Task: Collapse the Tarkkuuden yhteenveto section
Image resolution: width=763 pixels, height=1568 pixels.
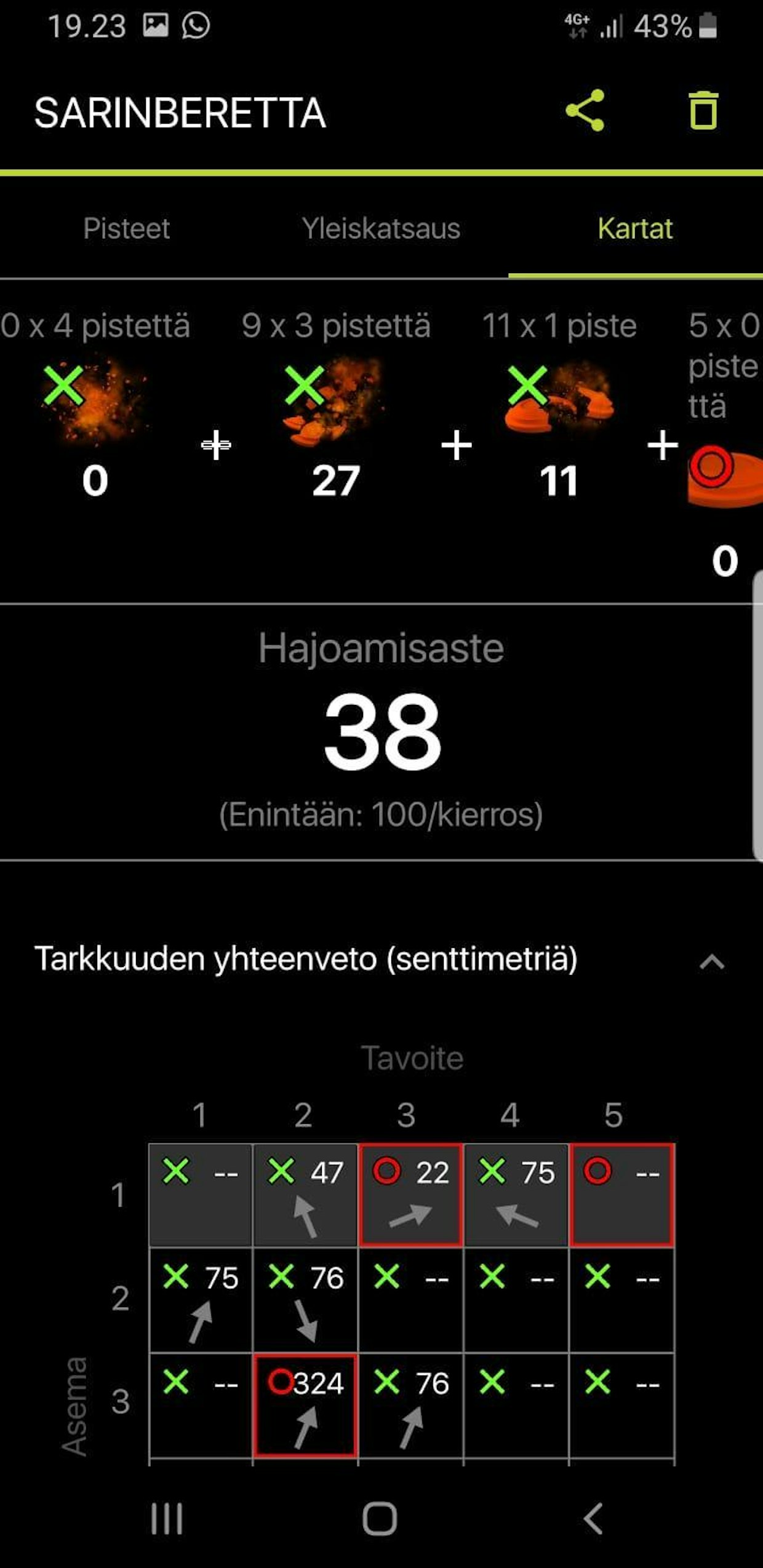Action: [x=712, y=961]
